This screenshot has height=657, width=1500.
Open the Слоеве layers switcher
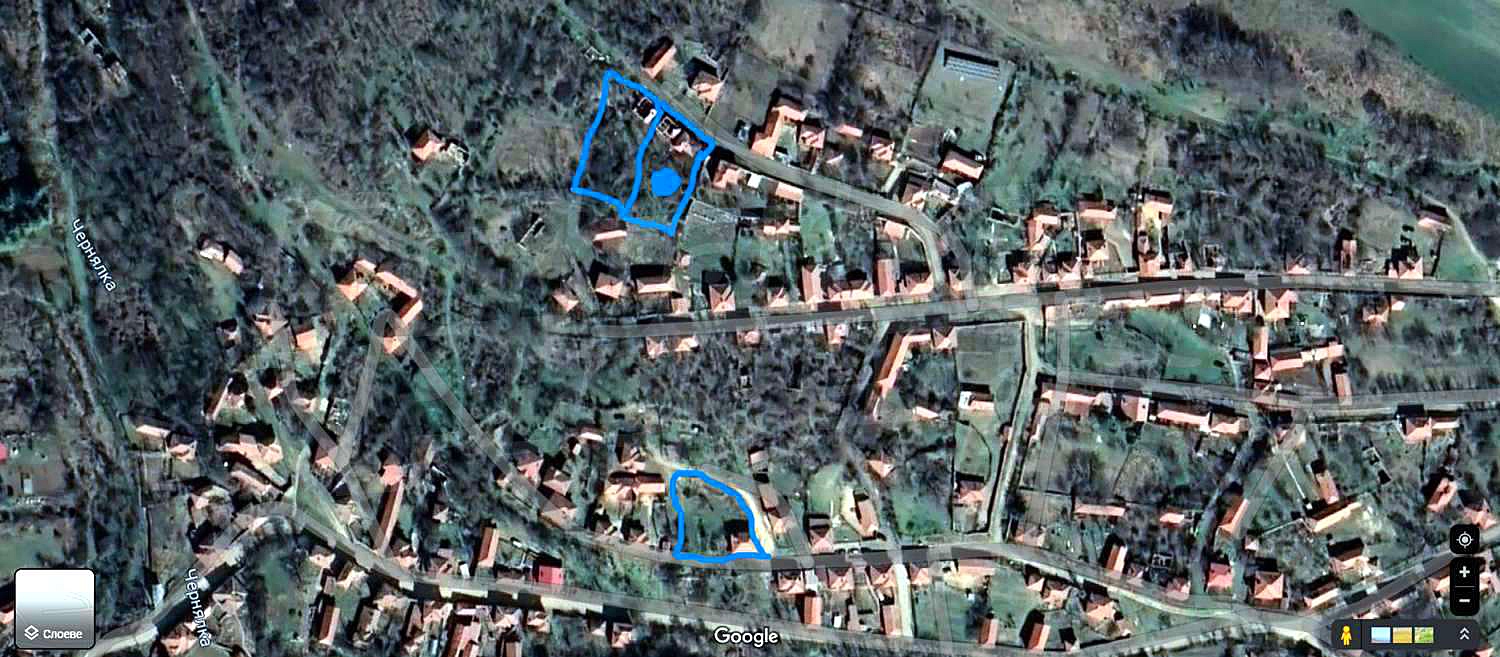tap(55, 609)
